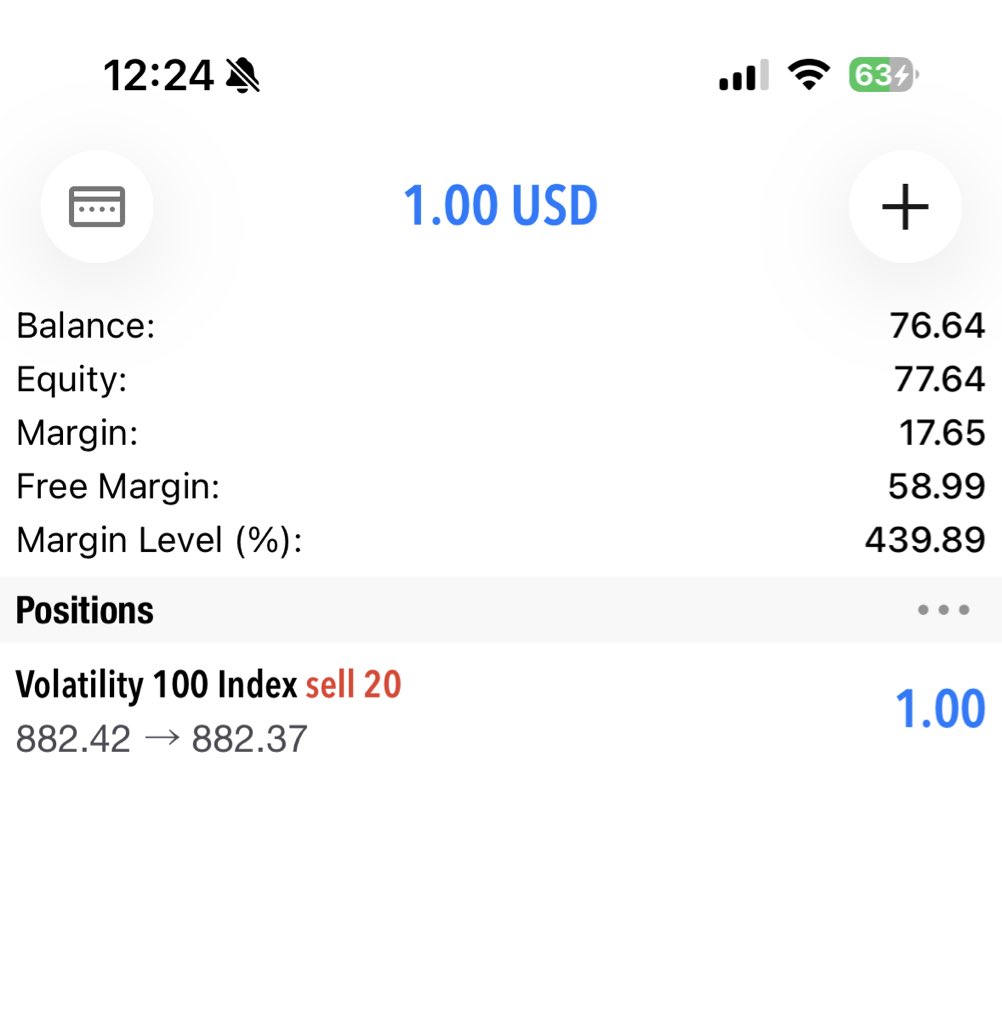Add a new order with the plus button
This screenshot has width=1002, height=1023.
pos(905,207)
